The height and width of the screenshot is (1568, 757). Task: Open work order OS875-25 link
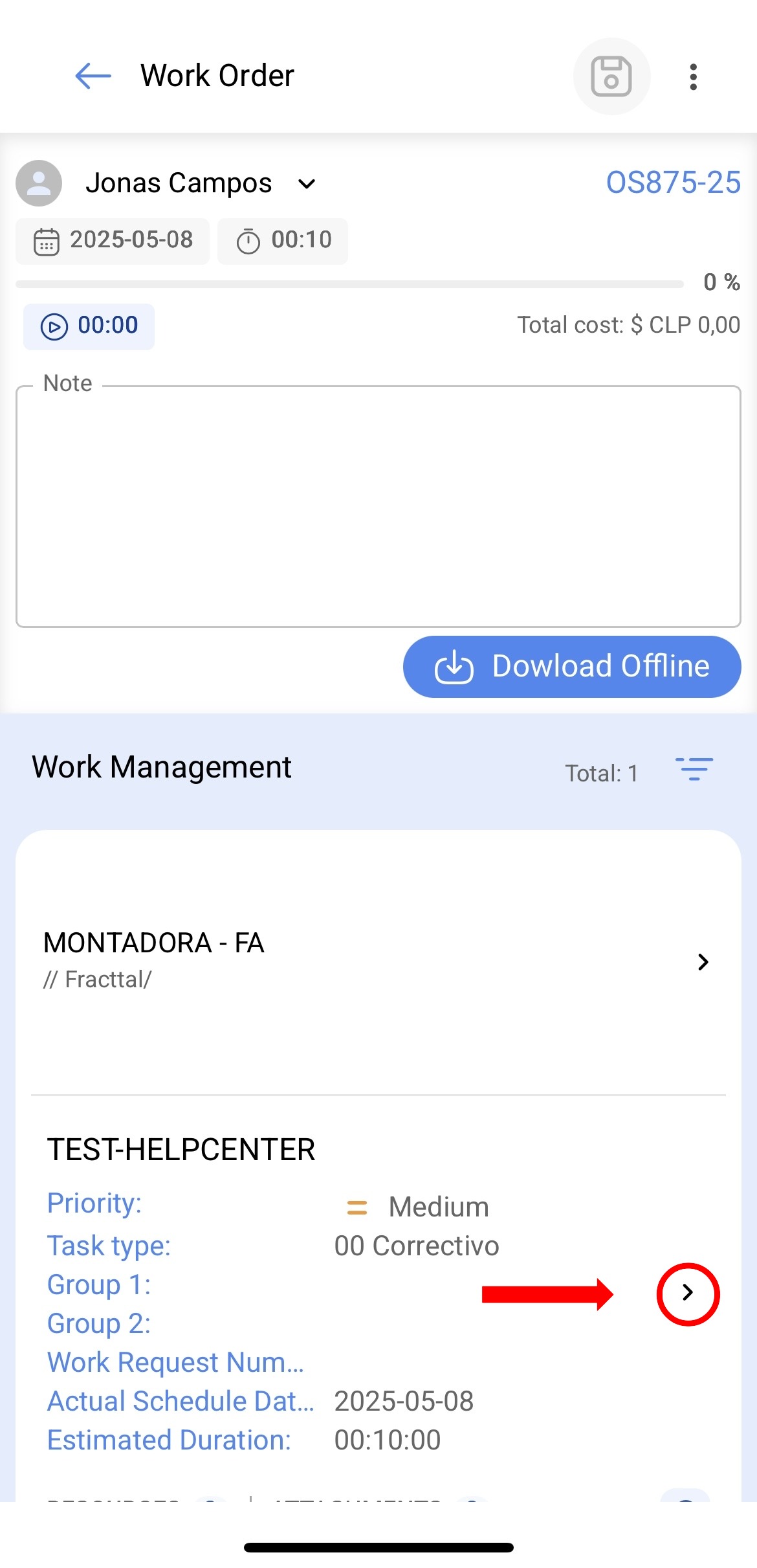673,183
